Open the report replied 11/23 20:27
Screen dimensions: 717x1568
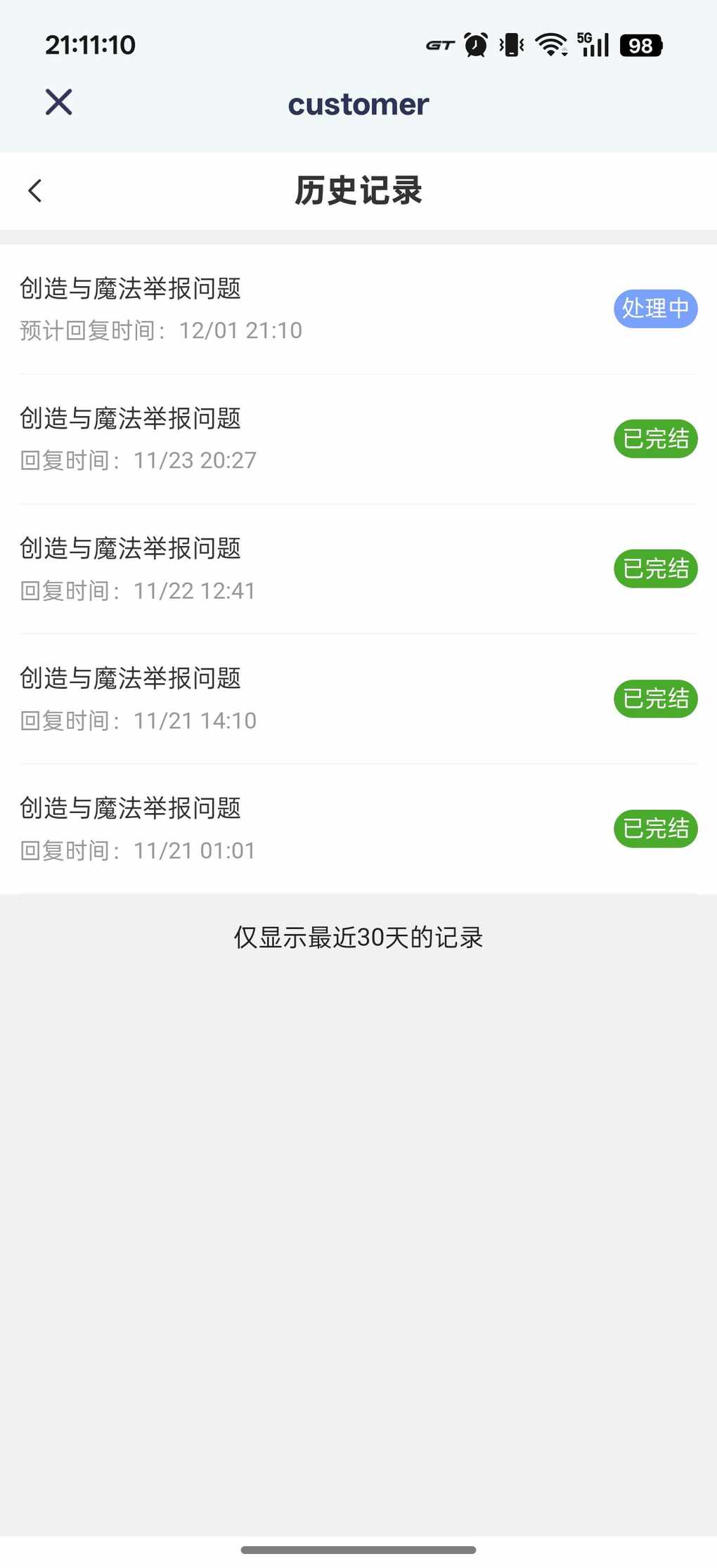358,439
